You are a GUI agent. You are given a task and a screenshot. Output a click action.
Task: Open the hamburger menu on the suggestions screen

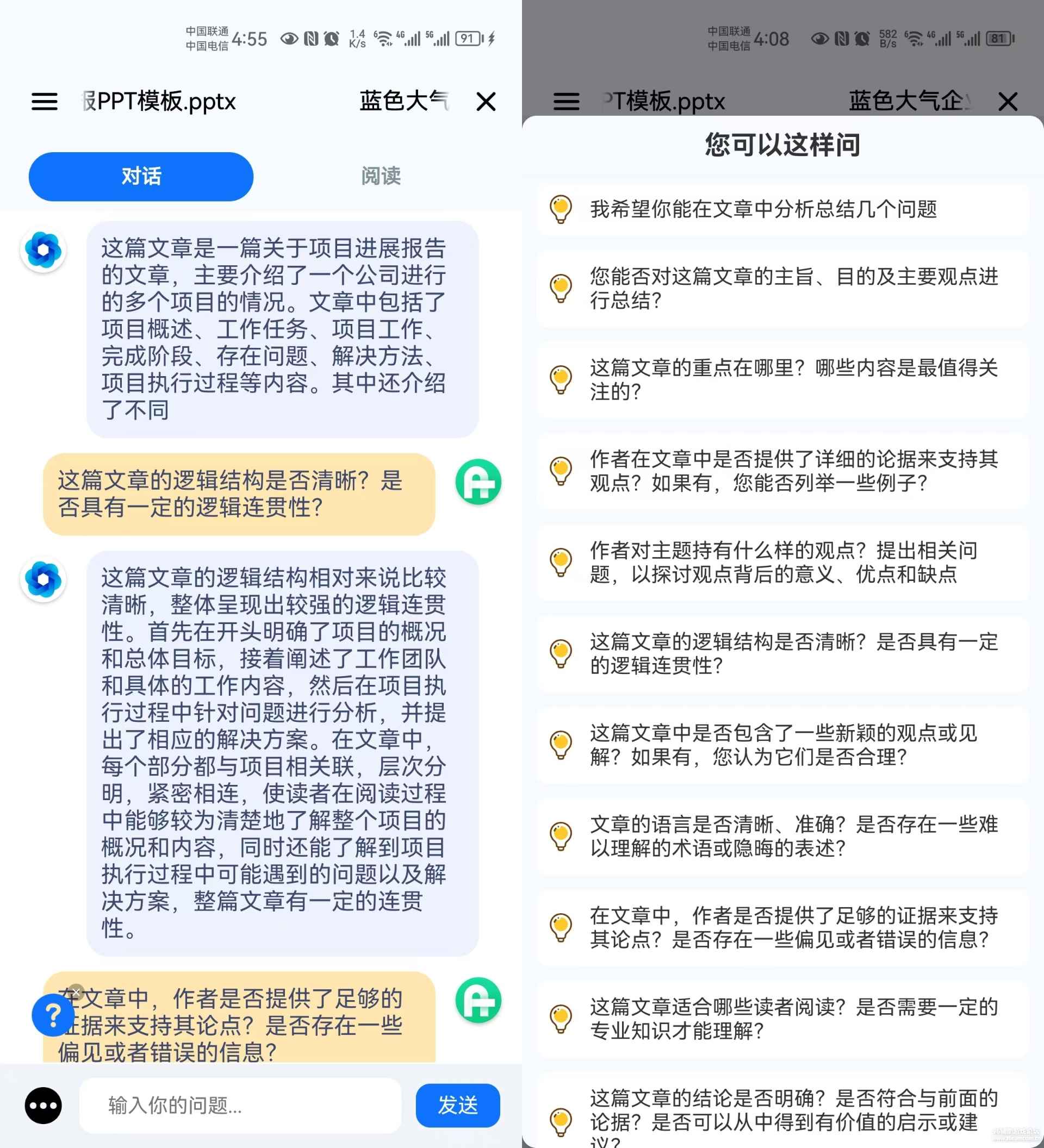[x=566, y=101]
